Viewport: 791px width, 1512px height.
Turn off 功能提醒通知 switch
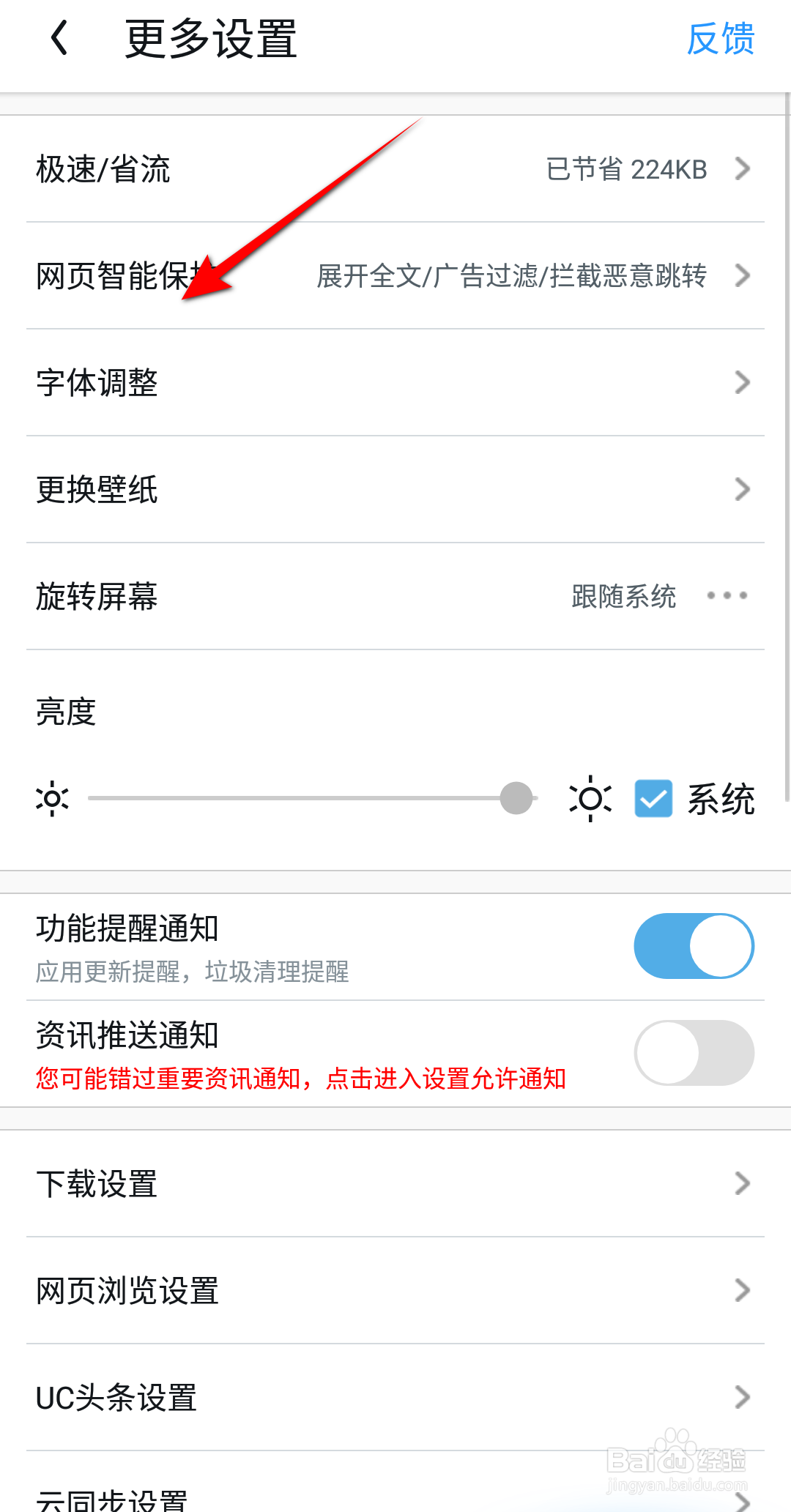point(692,945)
